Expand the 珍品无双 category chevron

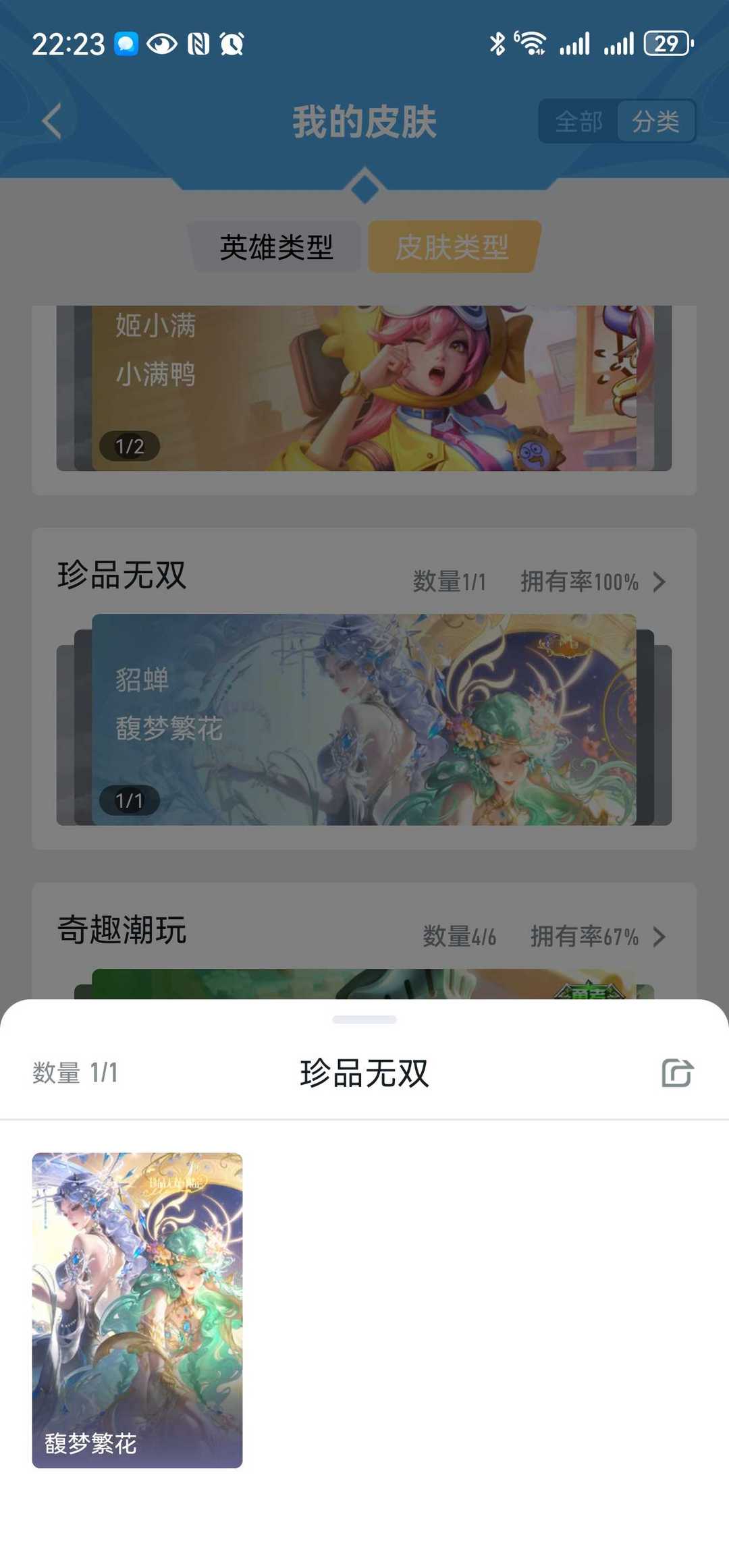pyautogui.click(x=659, y=582)
